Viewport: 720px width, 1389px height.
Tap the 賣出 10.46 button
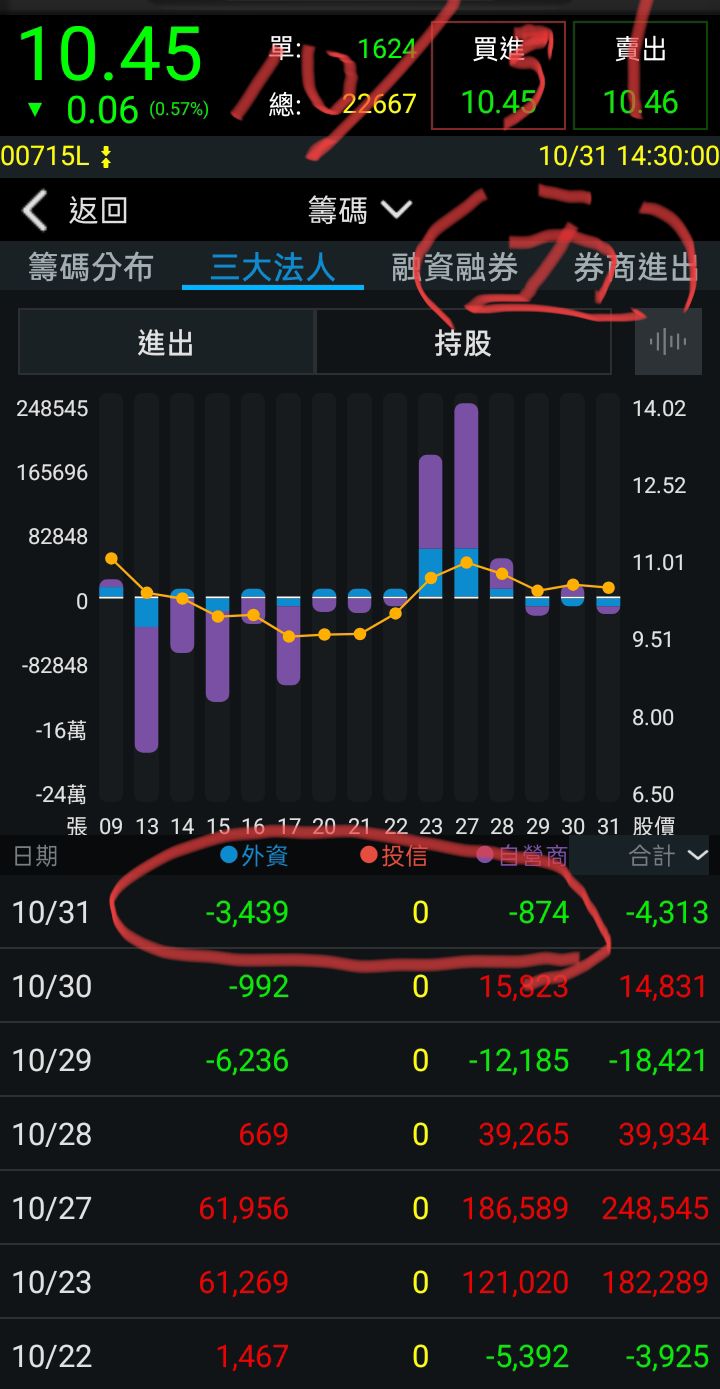(640, 77)
